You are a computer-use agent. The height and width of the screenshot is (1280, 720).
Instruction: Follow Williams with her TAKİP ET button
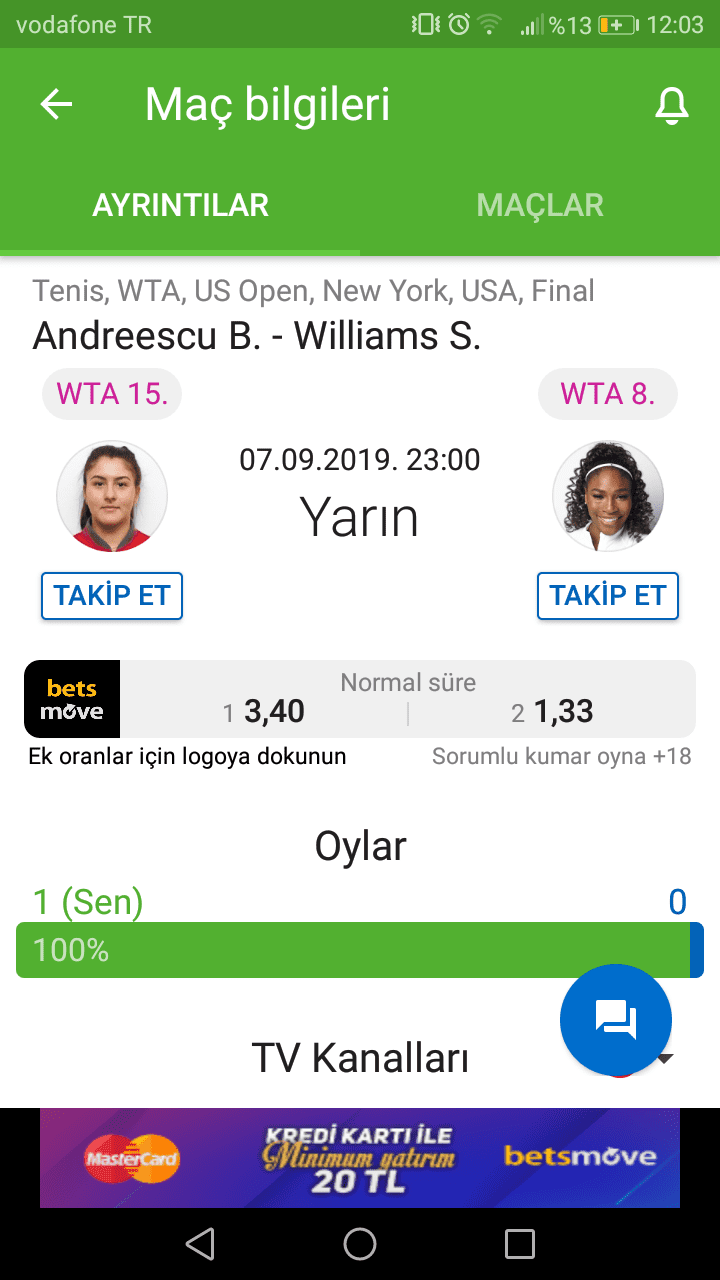tap(608, 596)
